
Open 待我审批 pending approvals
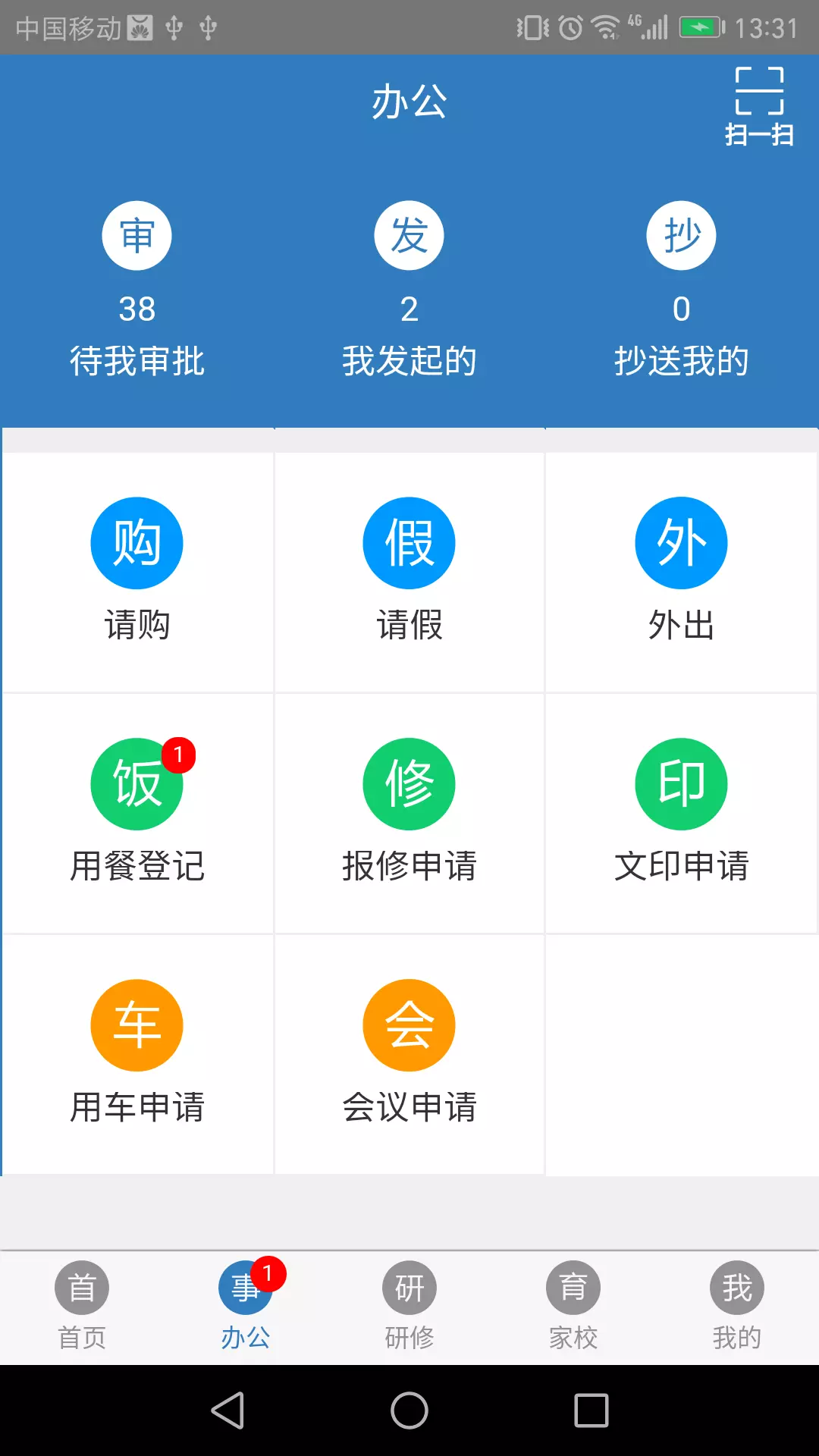tap(137, 288)
